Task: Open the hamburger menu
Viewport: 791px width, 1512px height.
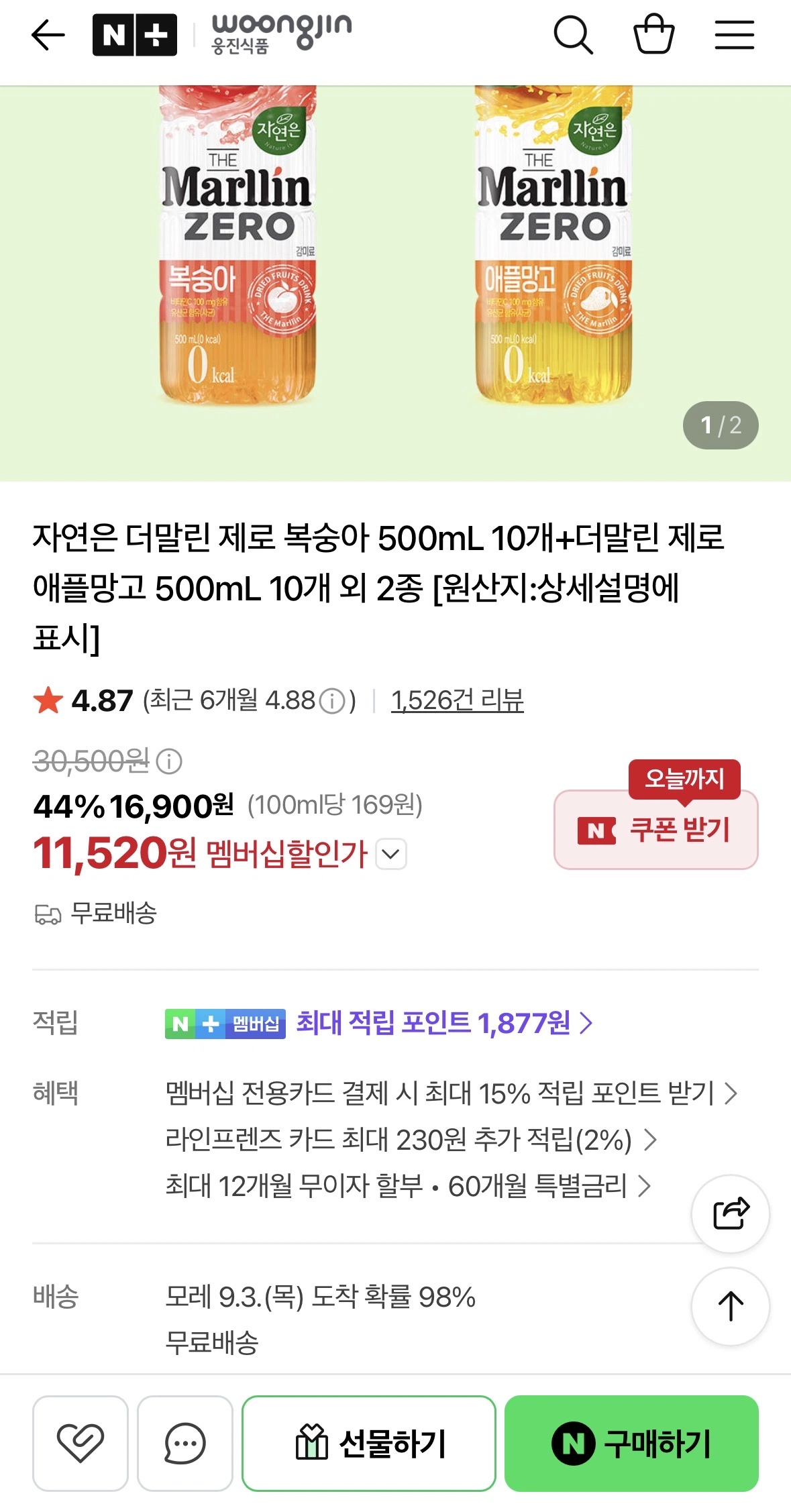Action: pos(734,35)
